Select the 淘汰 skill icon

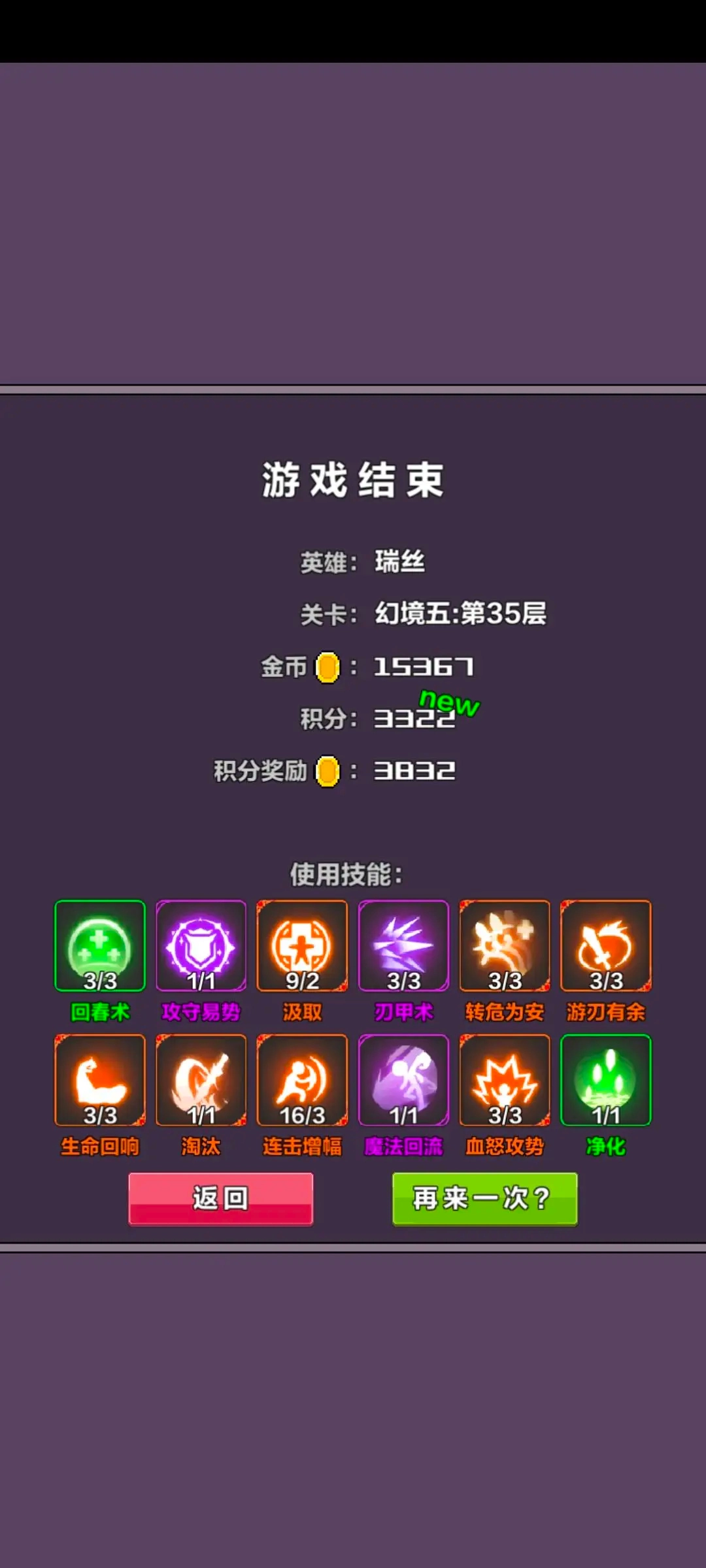[x=201, y=1079]
